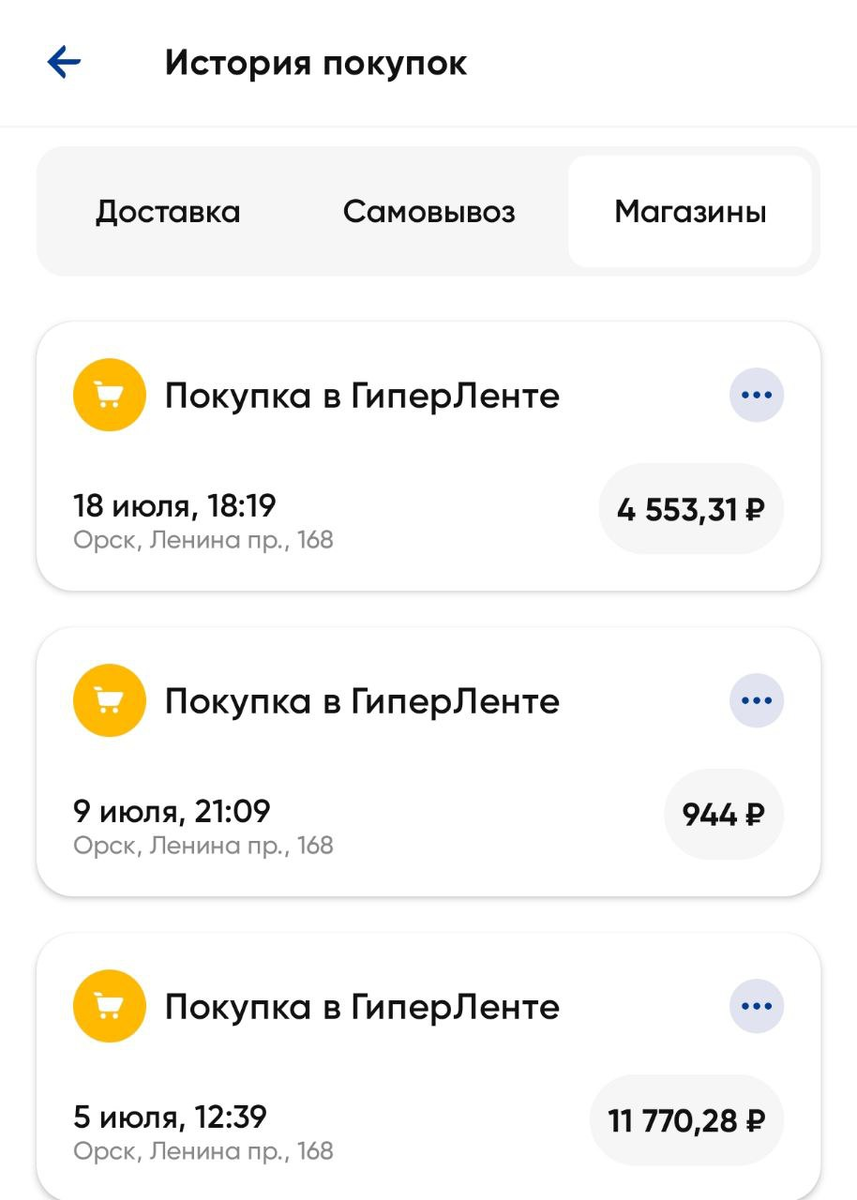Viewport: 857px width, 1200px height.
Task: Open the three-dot menu on the 5 июля purchase
Action: tap(756, 1006)
